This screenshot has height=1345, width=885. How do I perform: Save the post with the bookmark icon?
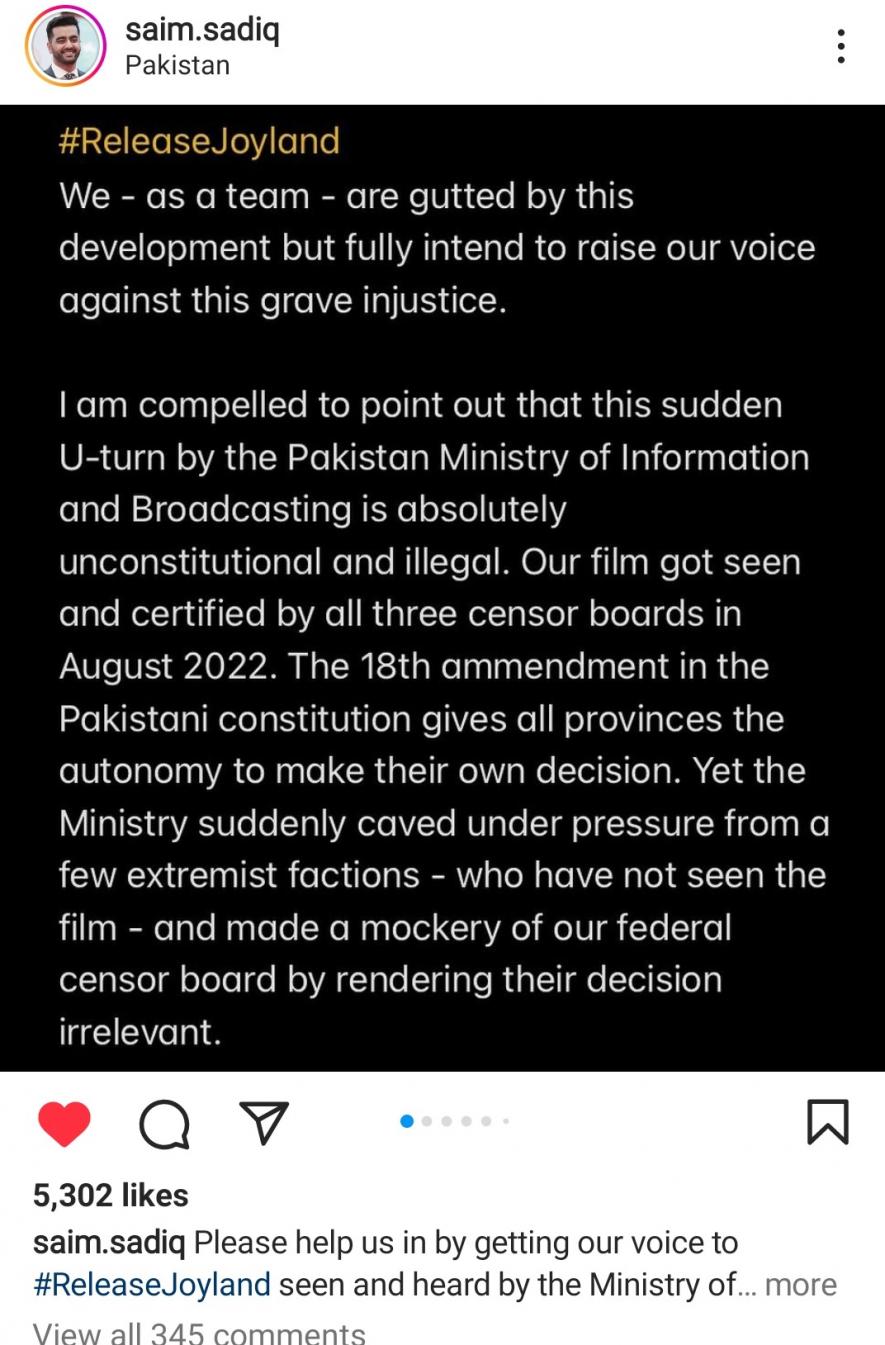[x=827, y=1122]
